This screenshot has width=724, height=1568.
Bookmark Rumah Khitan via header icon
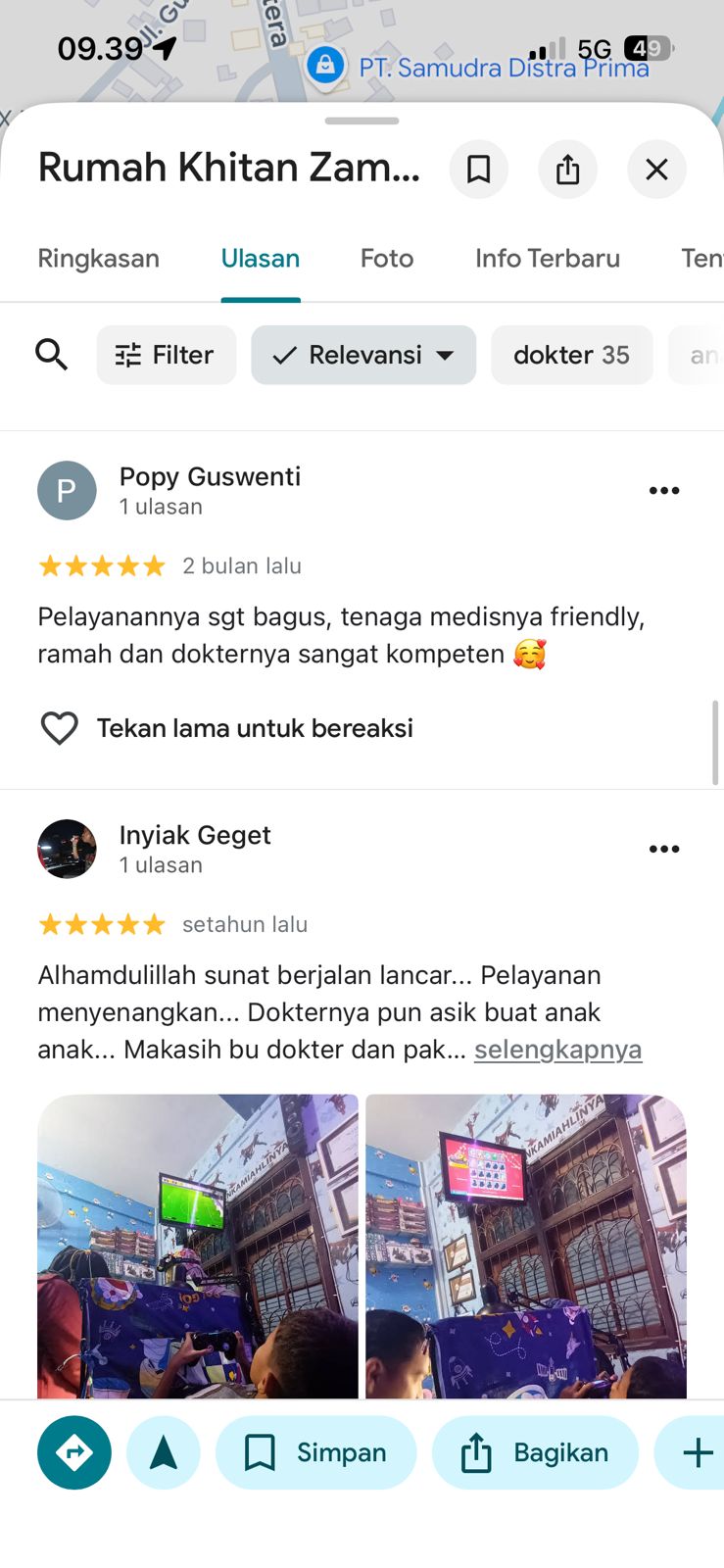(x=478, y=170)
